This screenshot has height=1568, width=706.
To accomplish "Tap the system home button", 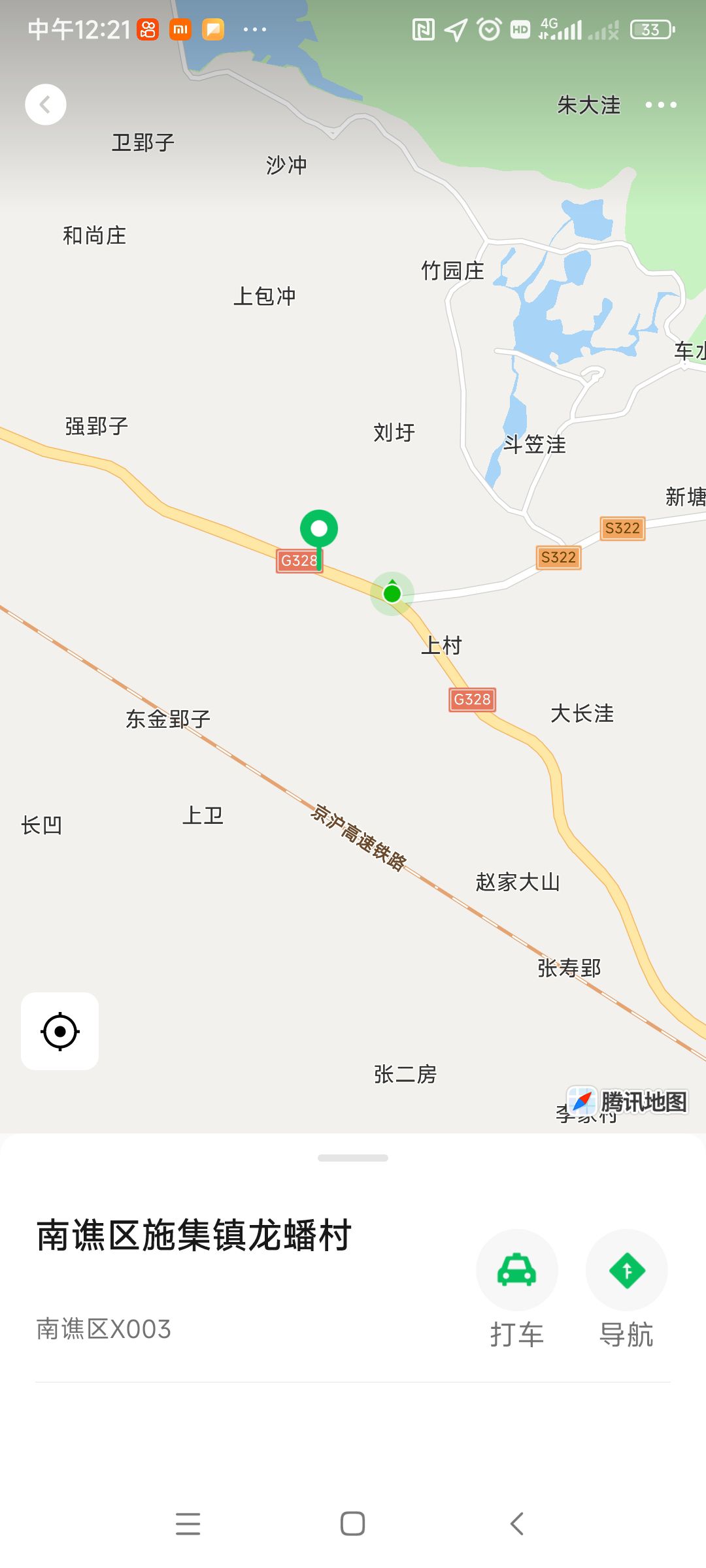I will pyautogui.click(x=352, y=1524).
